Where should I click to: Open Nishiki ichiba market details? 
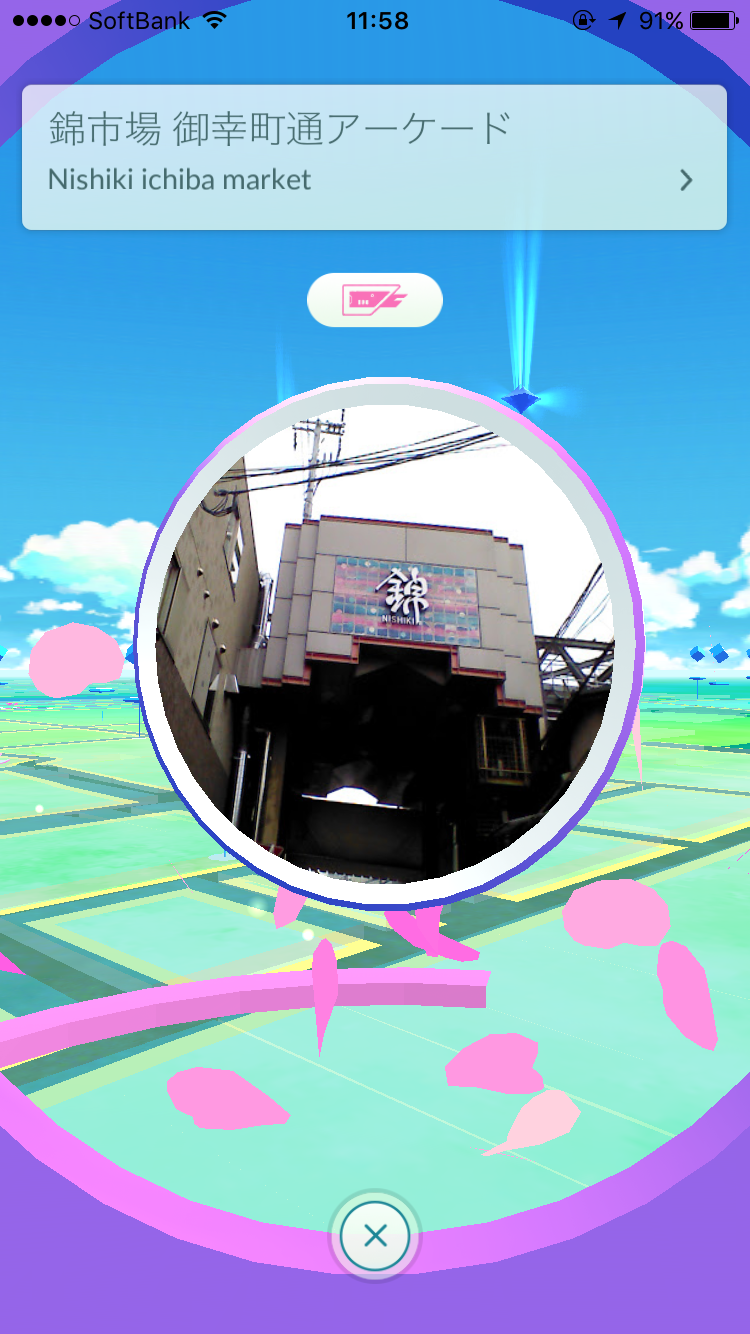[374, 158]
